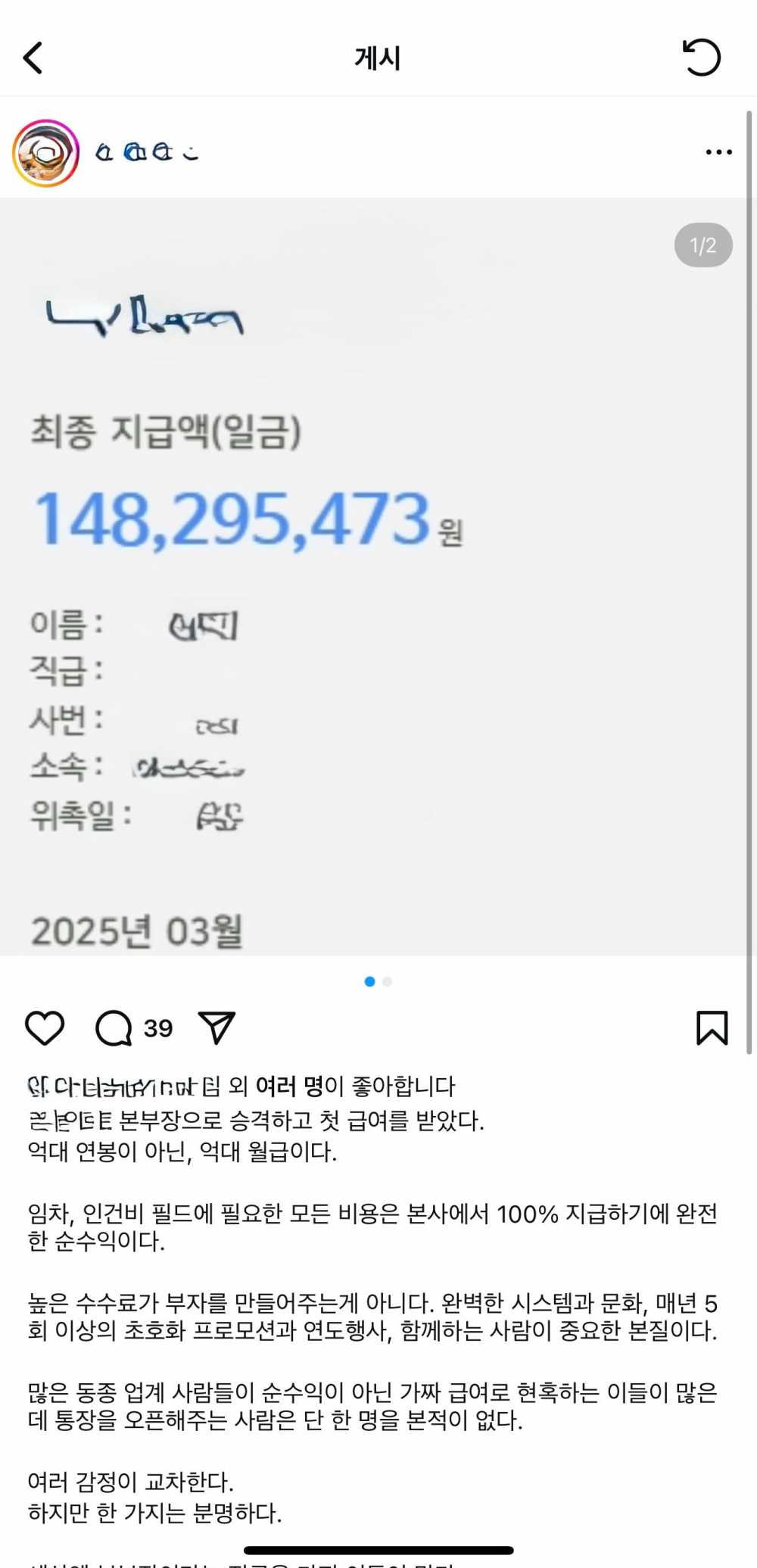Go back from the 게시 screen
Viewport: 757px width, 1568px height.
pyautogui.click(x=33, y=58)
